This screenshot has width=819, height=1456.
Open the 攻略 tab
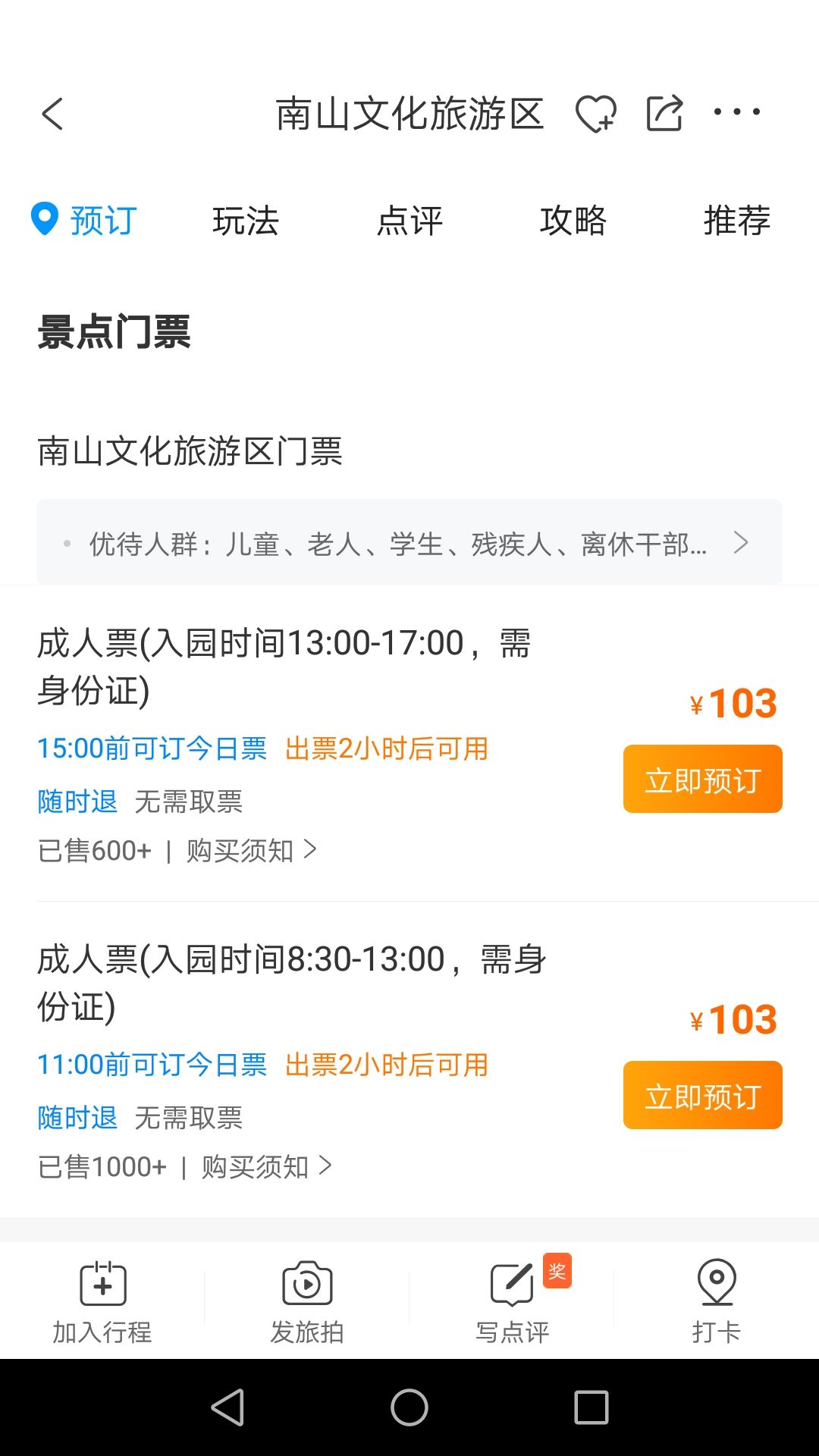[x=573, y=221]
